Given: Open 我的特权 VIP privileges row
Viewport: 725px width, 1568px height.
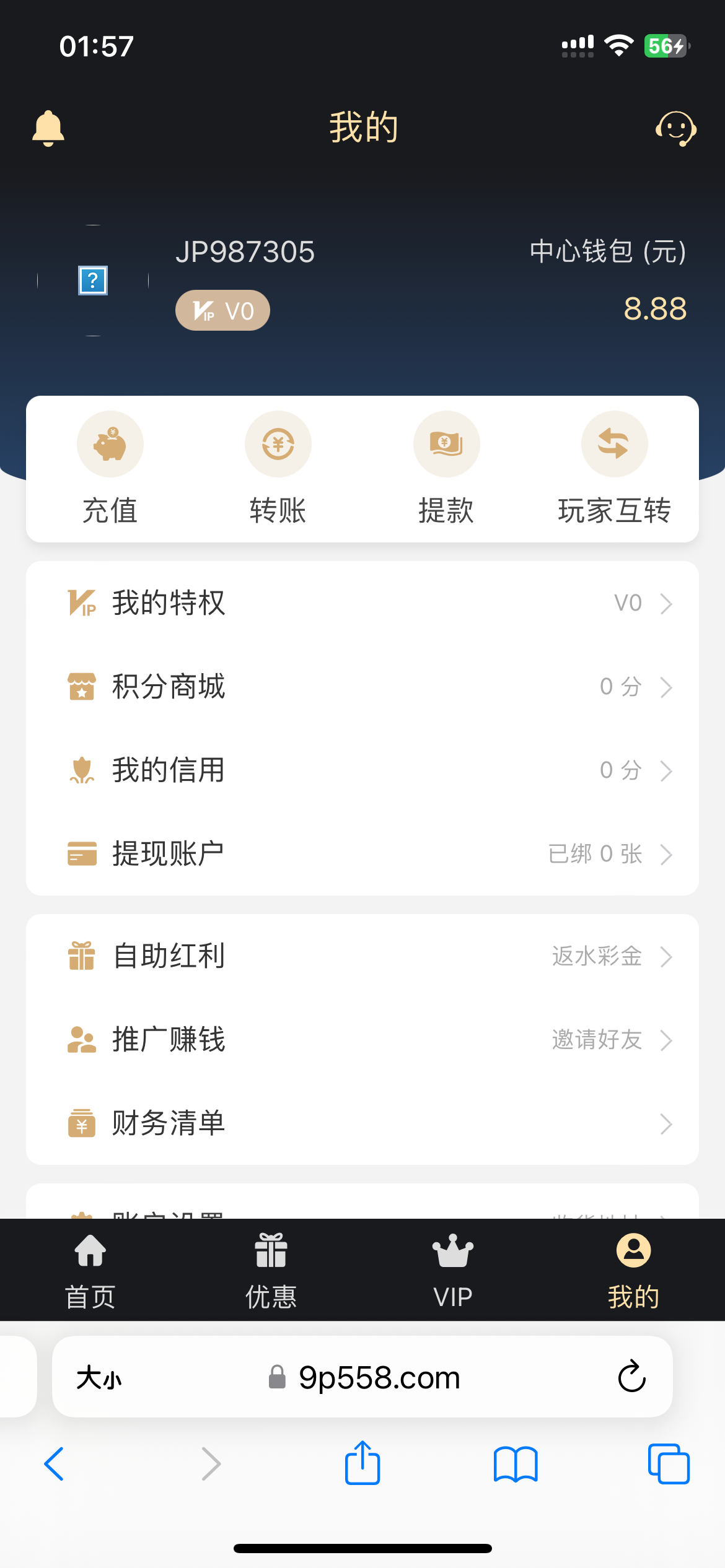Looking at the screenshot, I should (x=362, y=603).
